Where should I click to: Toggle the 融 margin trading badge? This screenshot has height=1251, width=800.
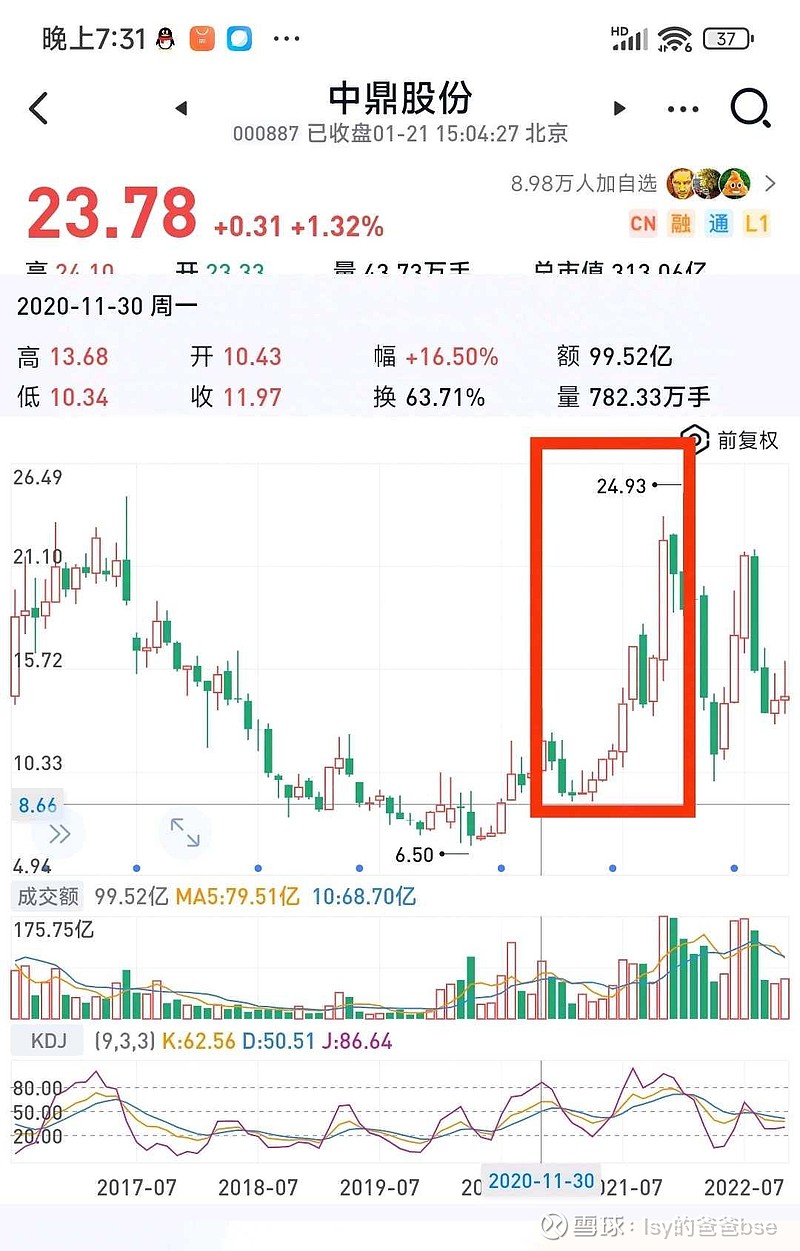[x=681, y=224]
